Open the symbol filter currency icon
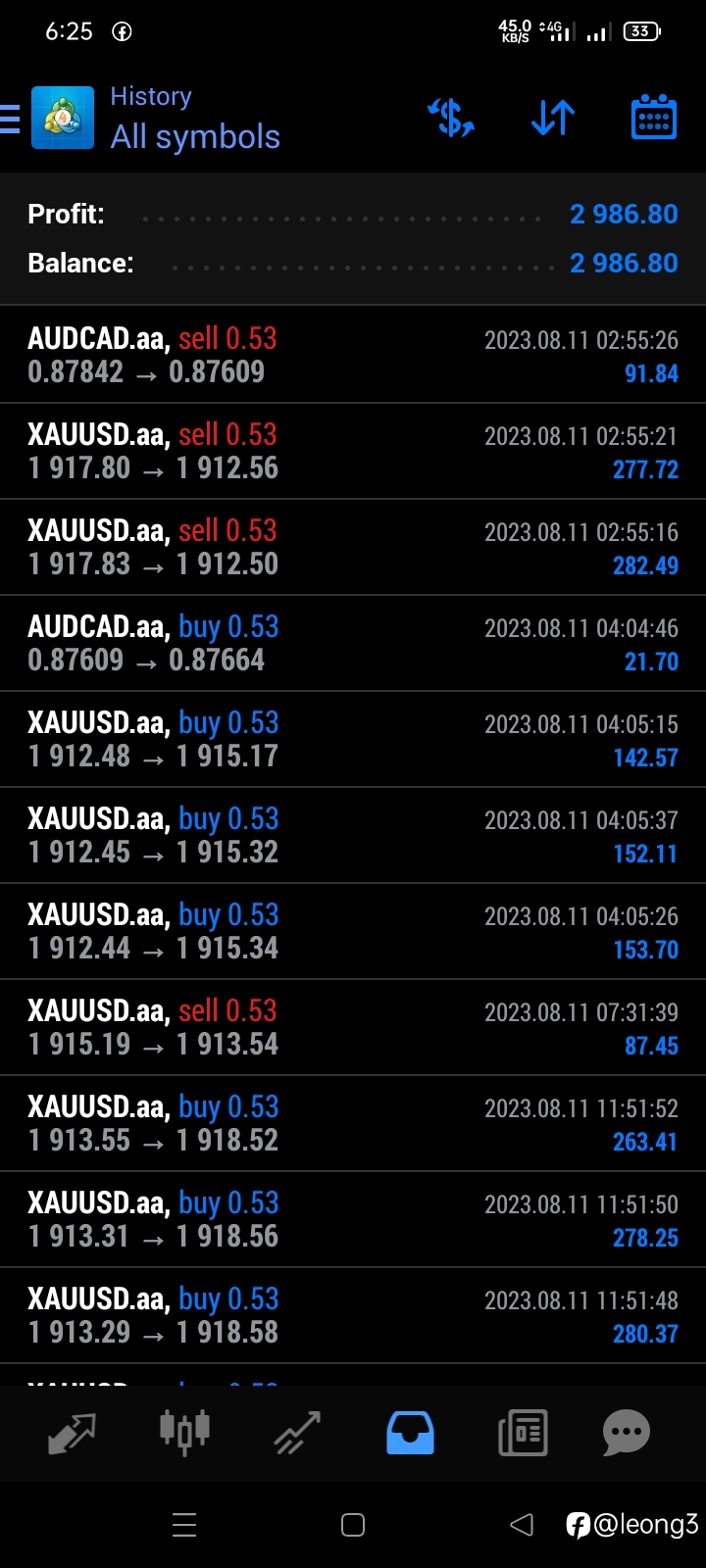 point(451,118)
